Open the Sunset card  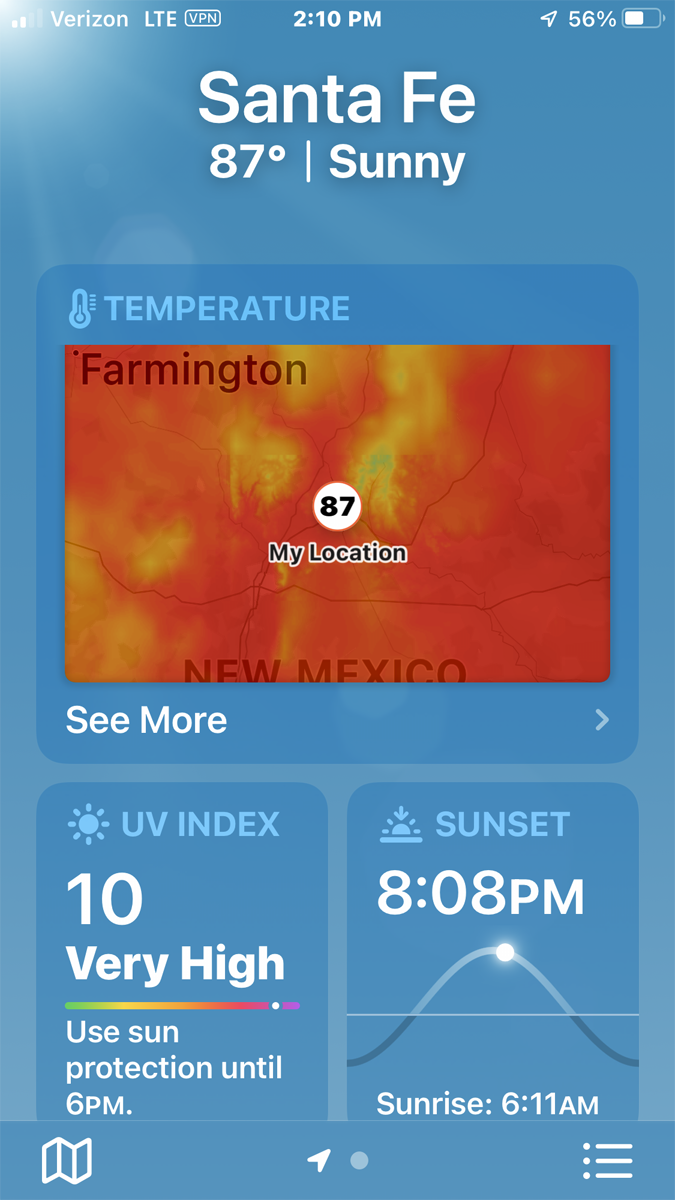pos(492,951)
